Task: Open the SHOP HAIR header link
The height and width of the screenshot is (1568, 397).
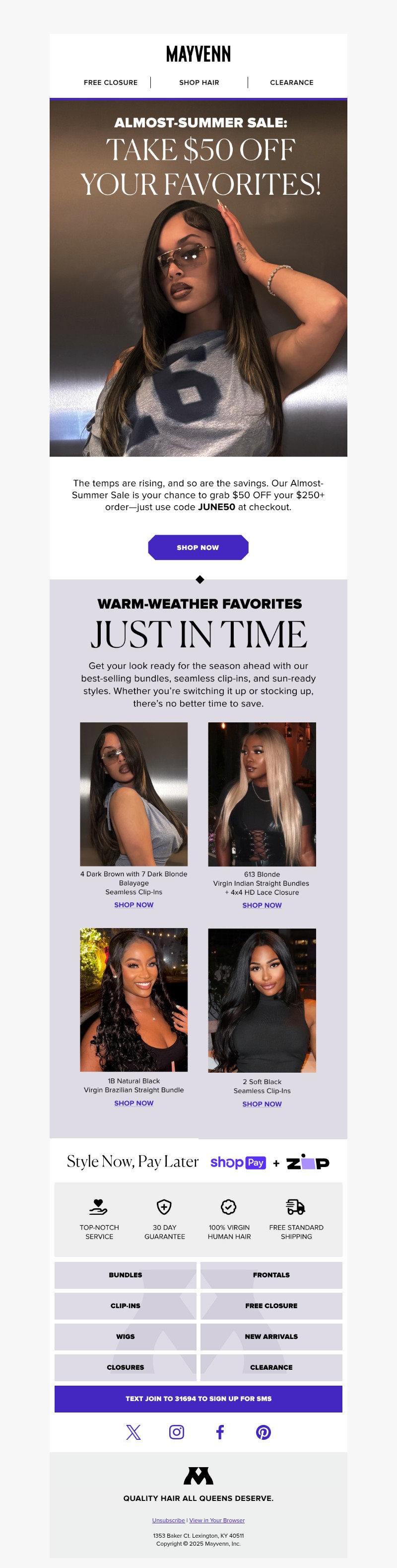Action: [199, 82]
